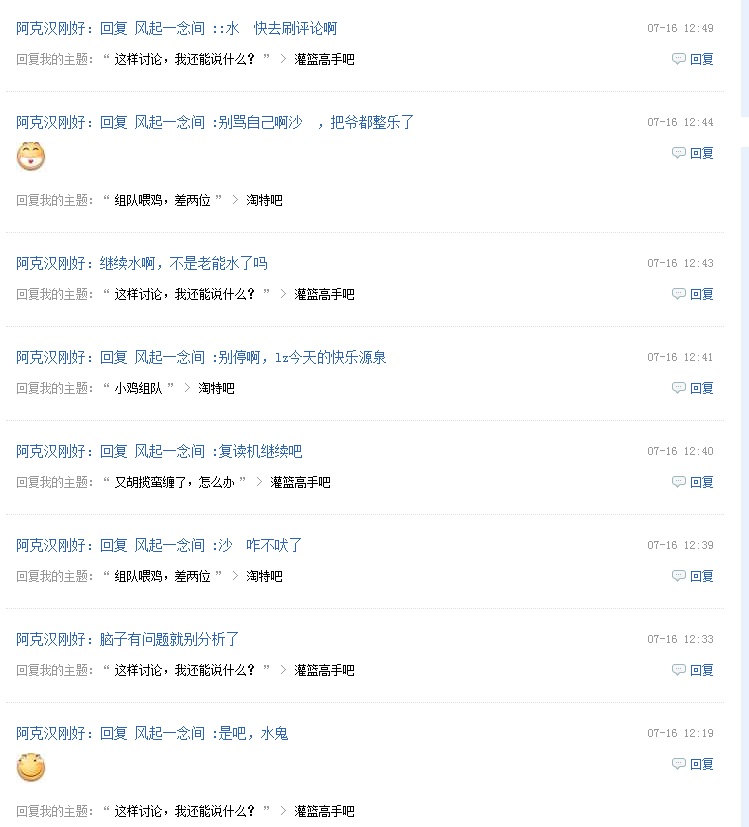Open 阿克汉刚好's profile from the 12:33 comment

tap(52, 639)
